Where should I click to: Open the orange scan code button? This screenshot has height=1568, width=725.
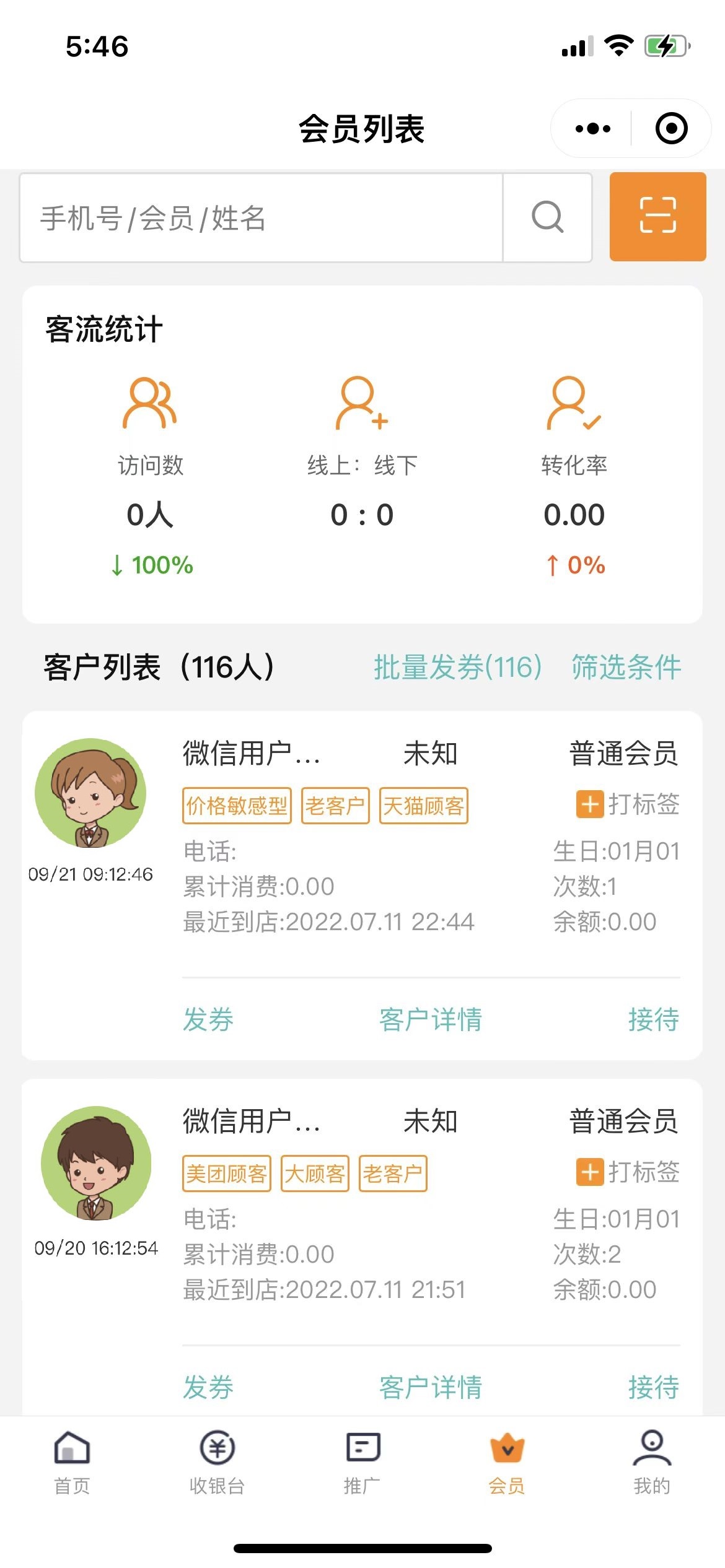click(x=657, y=217)
